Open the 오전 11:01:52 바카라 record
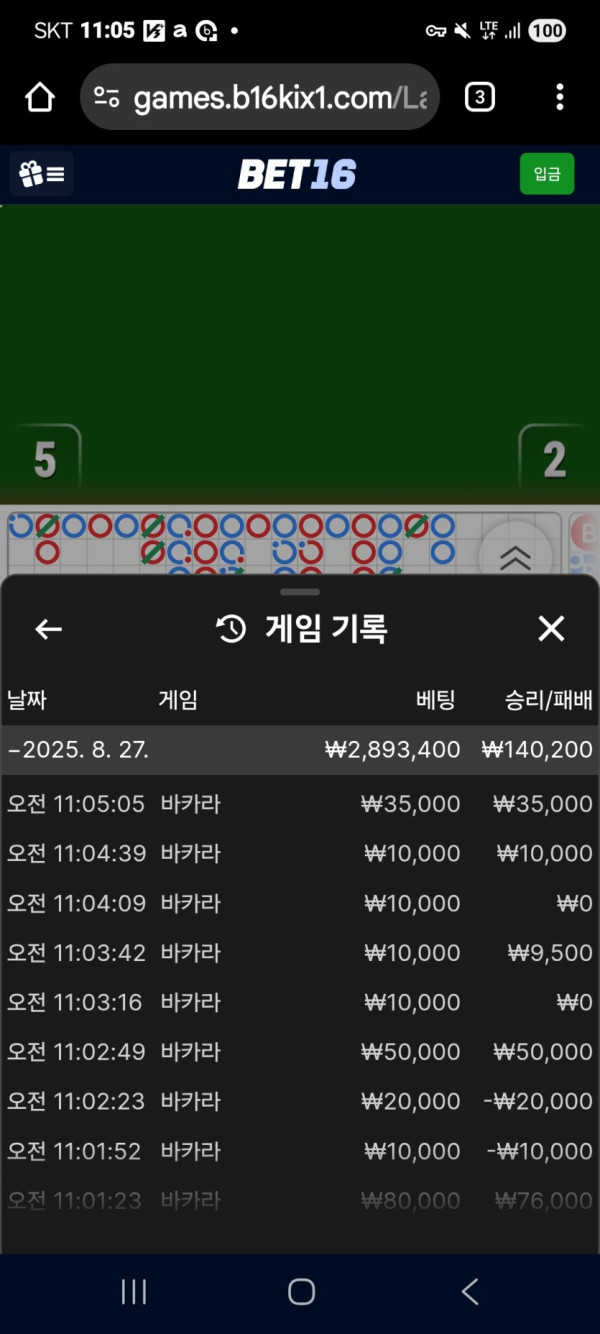The image size is (600, 1334). [x=300, y=1151]
